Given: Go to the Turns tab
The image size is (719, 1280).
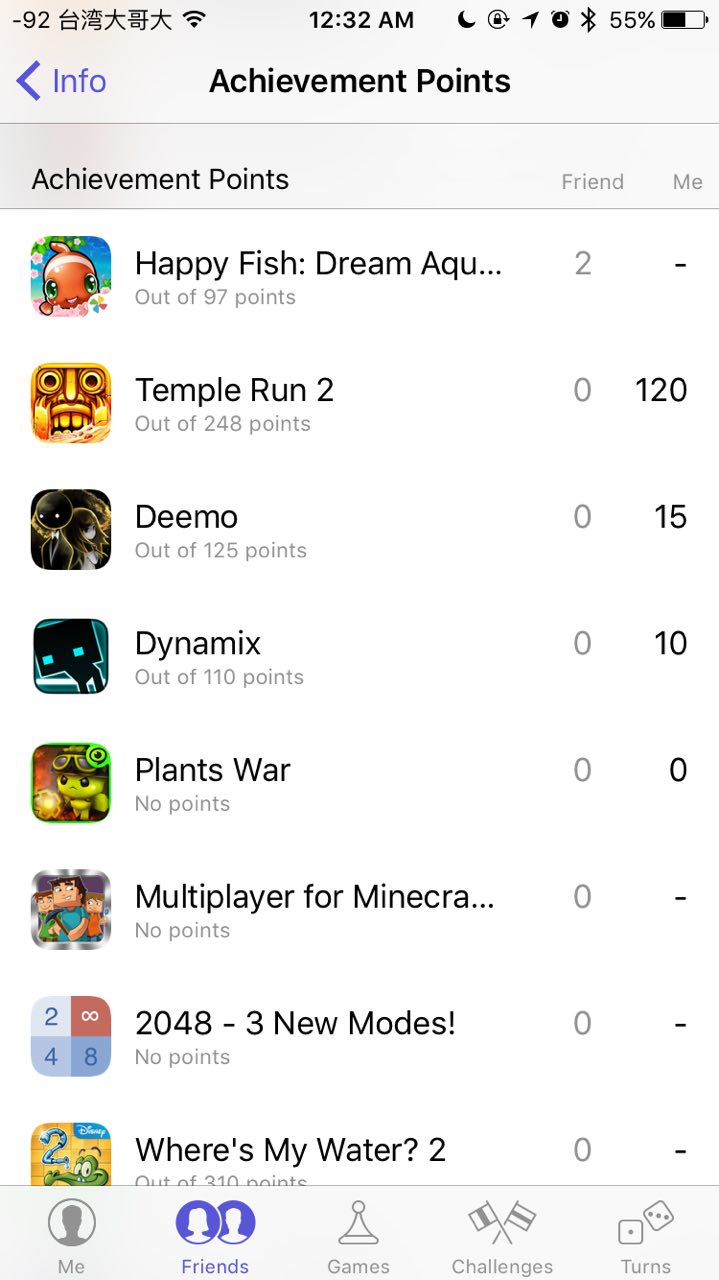Looking at the screenshot, I should pos(646,1236).
